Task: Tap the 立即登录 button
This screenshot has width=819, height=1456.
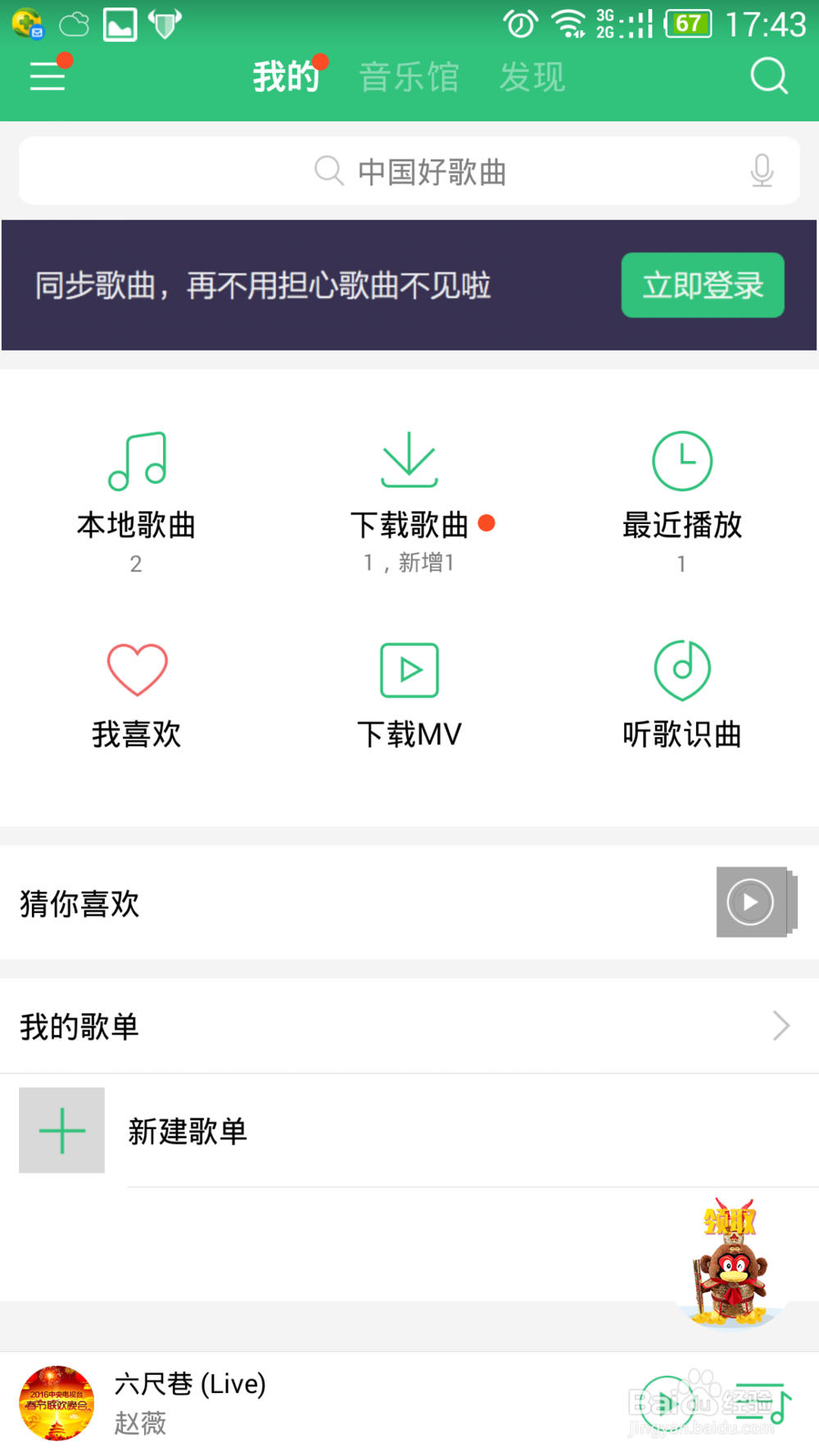Action: click(702, 285)
